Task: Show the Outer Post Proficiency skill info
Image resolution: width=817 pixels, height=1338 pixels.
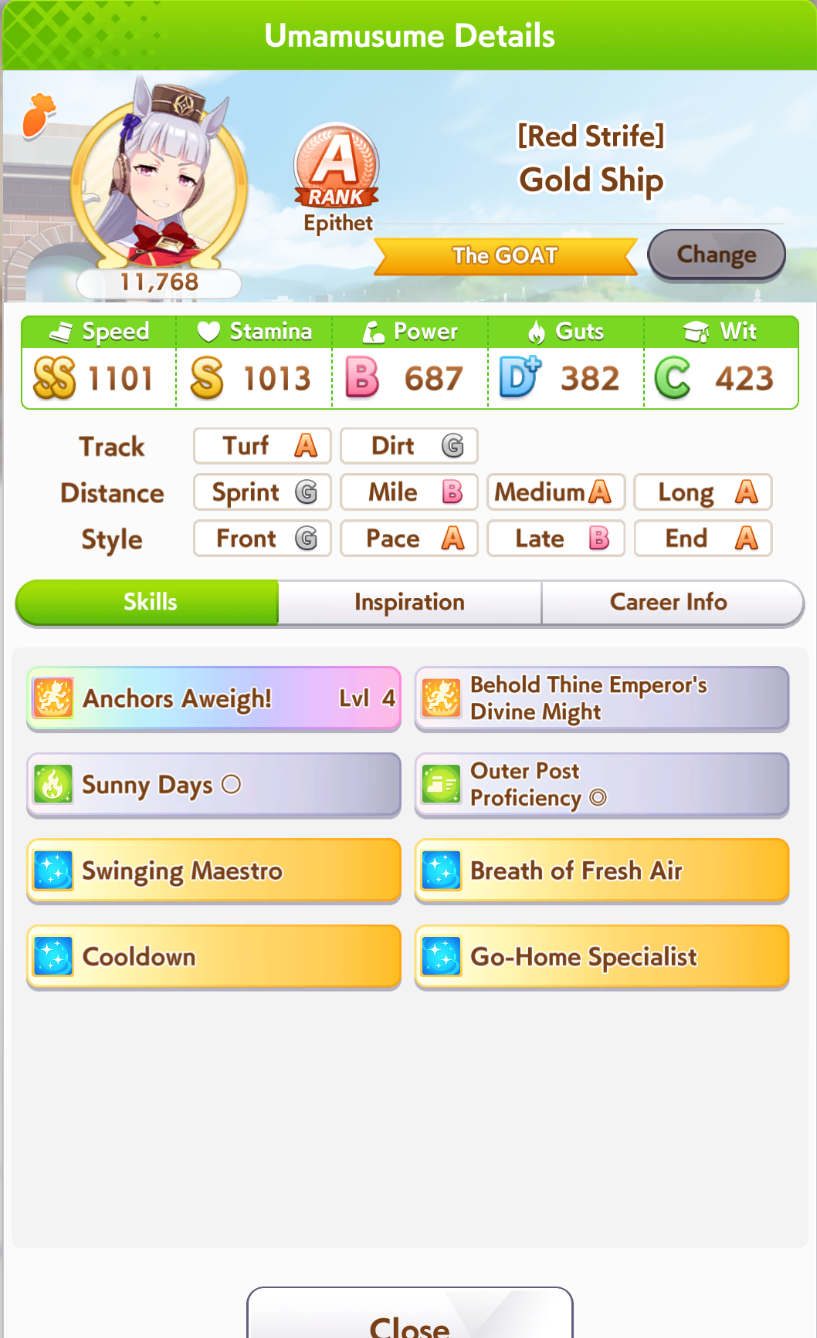Action: click(602, 784)
